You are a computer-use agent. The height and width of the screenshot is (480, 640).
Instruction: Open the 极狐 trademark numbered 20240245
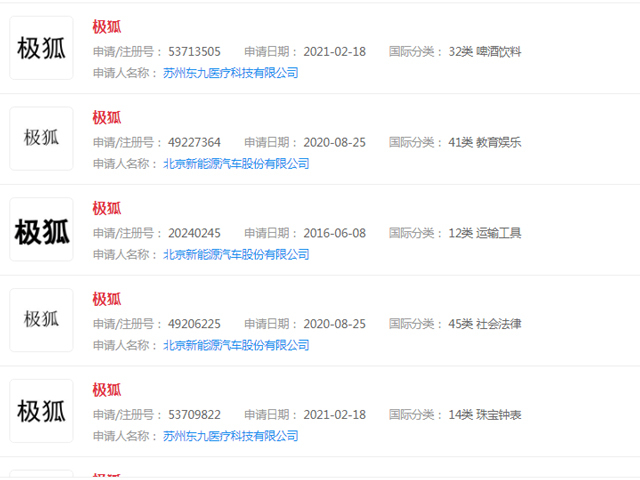tap(107, 208)
